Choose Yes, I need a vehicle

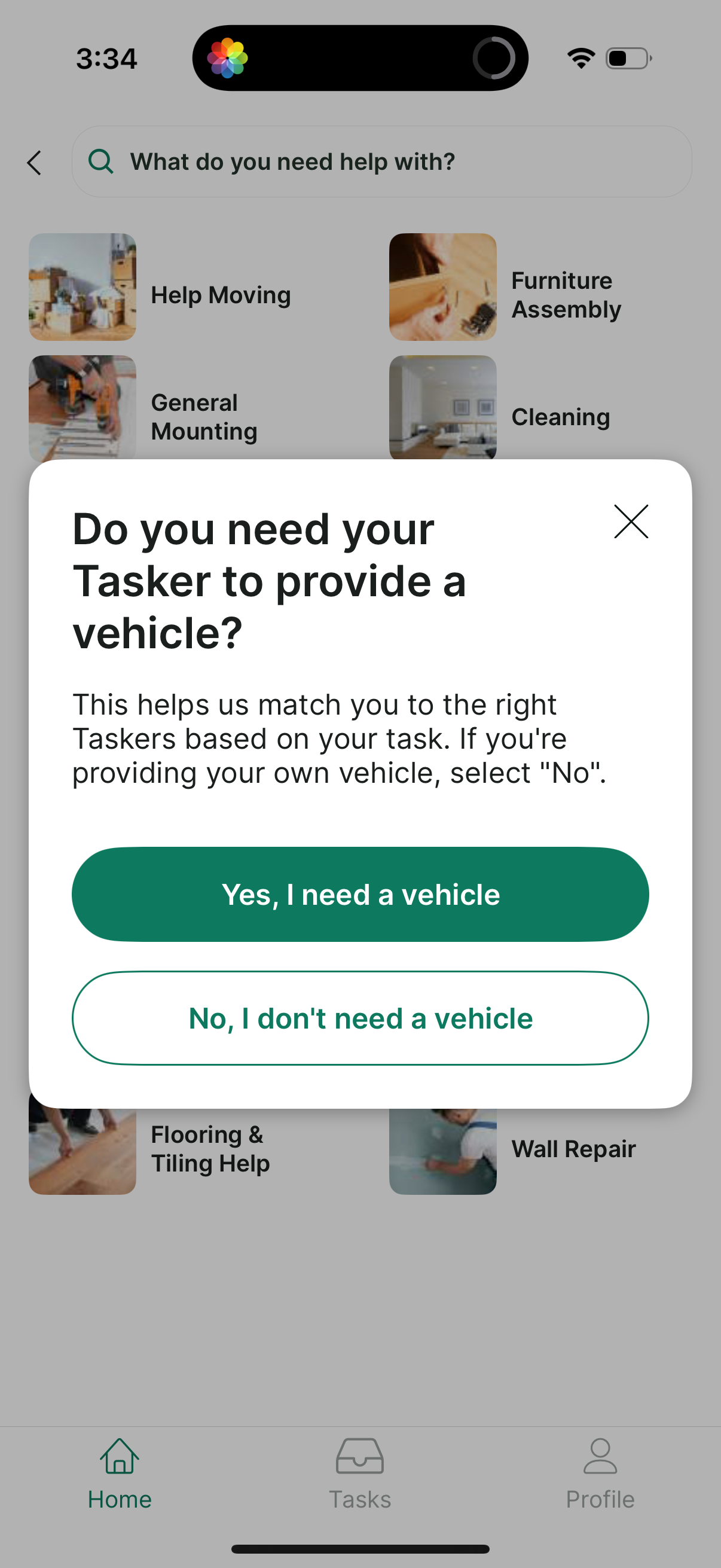coord(360,894)
